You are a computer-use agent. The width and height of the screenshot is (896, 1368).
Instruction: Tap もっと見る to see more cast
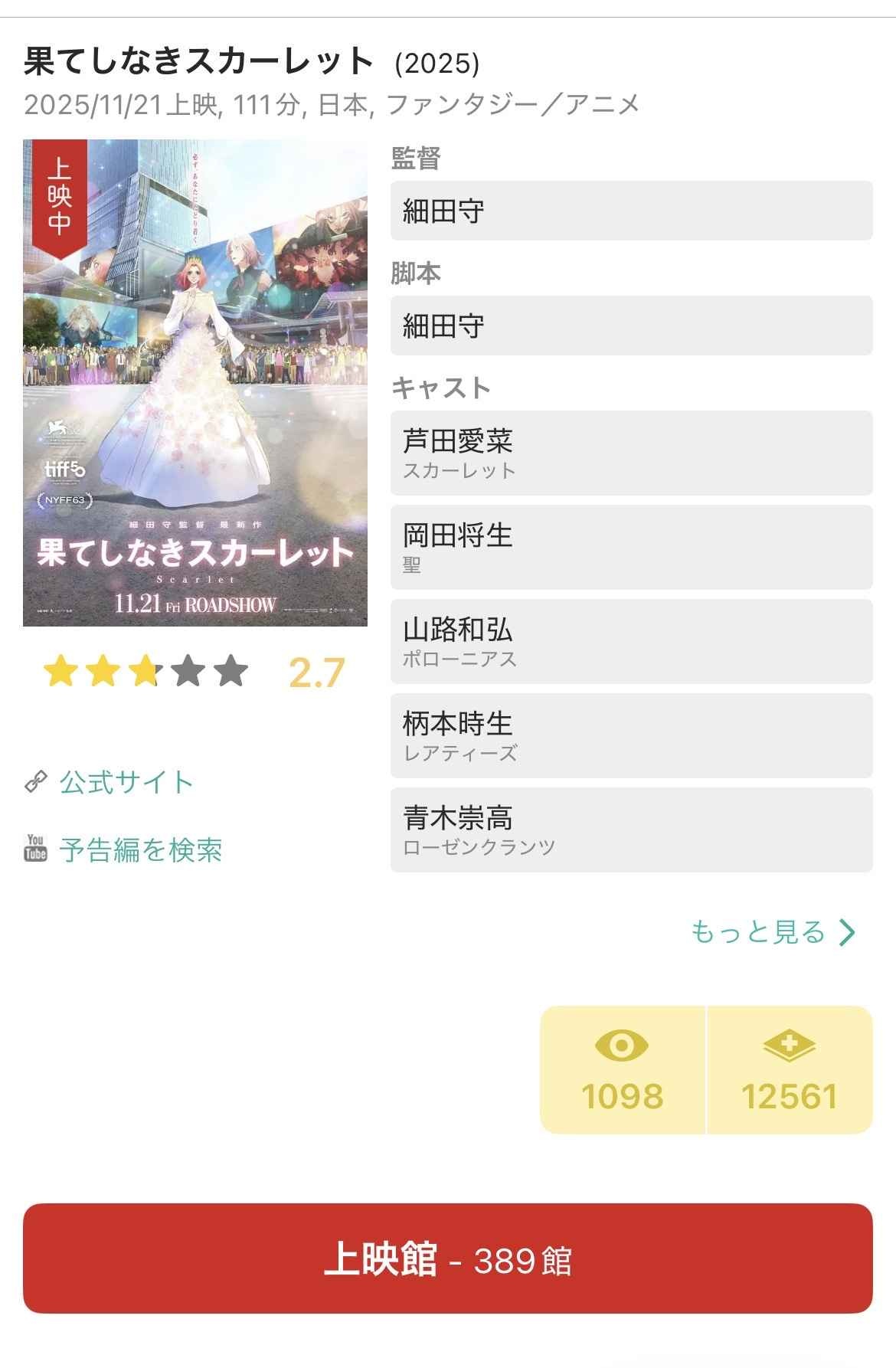tap(772, 932)
